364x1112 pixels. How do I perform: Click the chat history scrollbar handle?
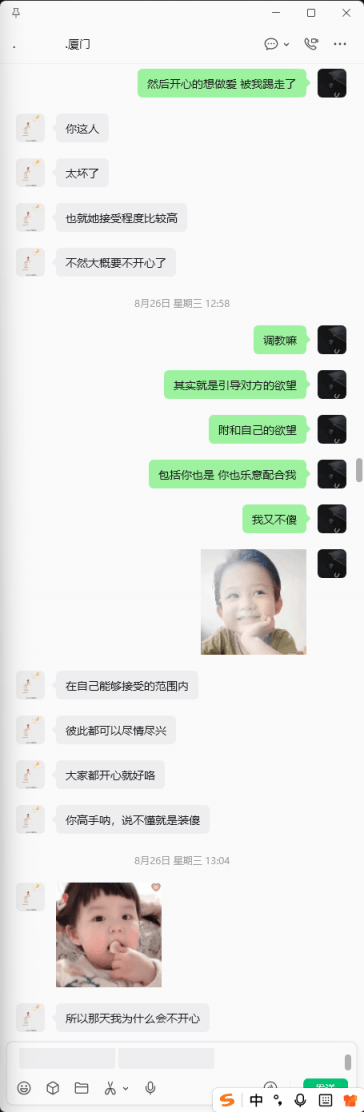point(359,470)
